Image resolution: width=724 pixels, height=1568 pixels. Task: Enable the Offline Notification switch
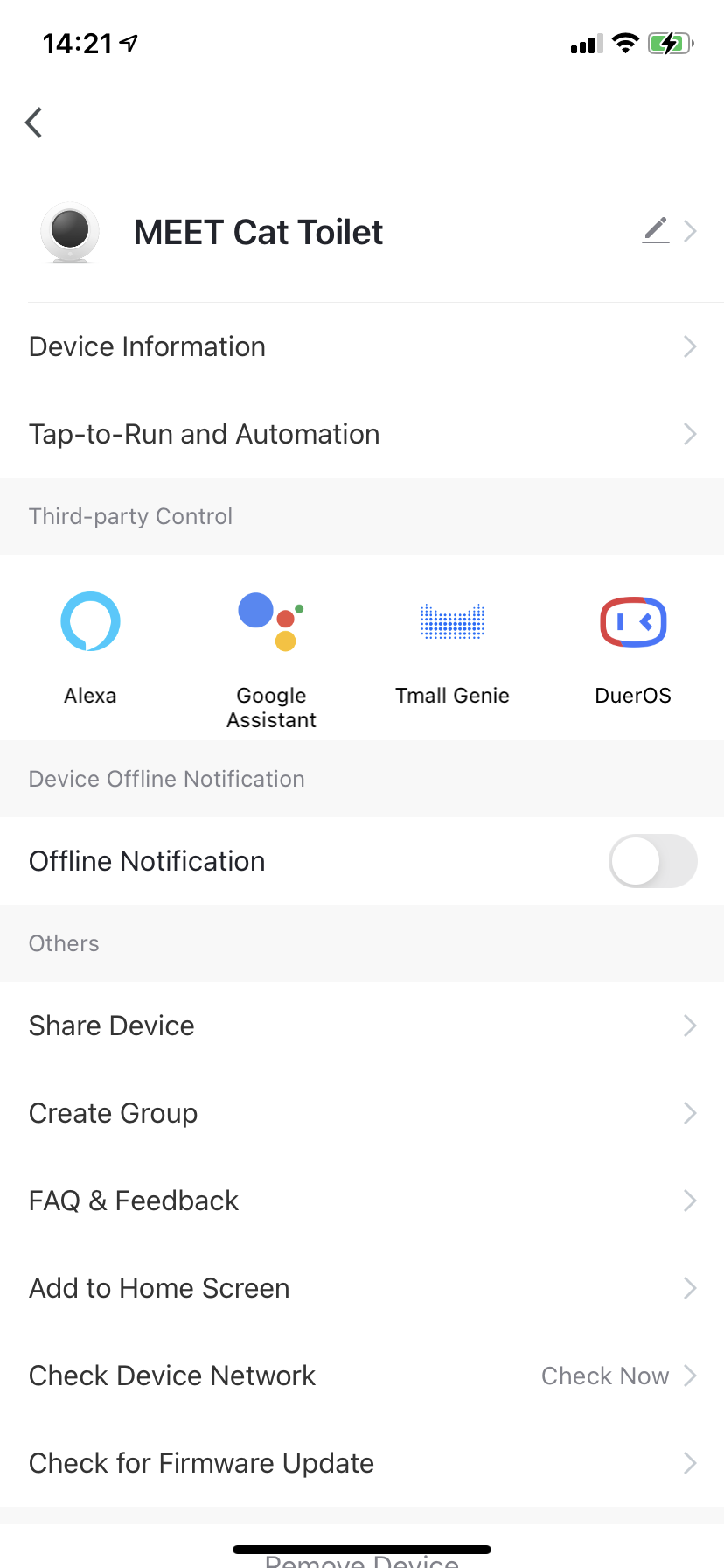(x=653, y=861)
